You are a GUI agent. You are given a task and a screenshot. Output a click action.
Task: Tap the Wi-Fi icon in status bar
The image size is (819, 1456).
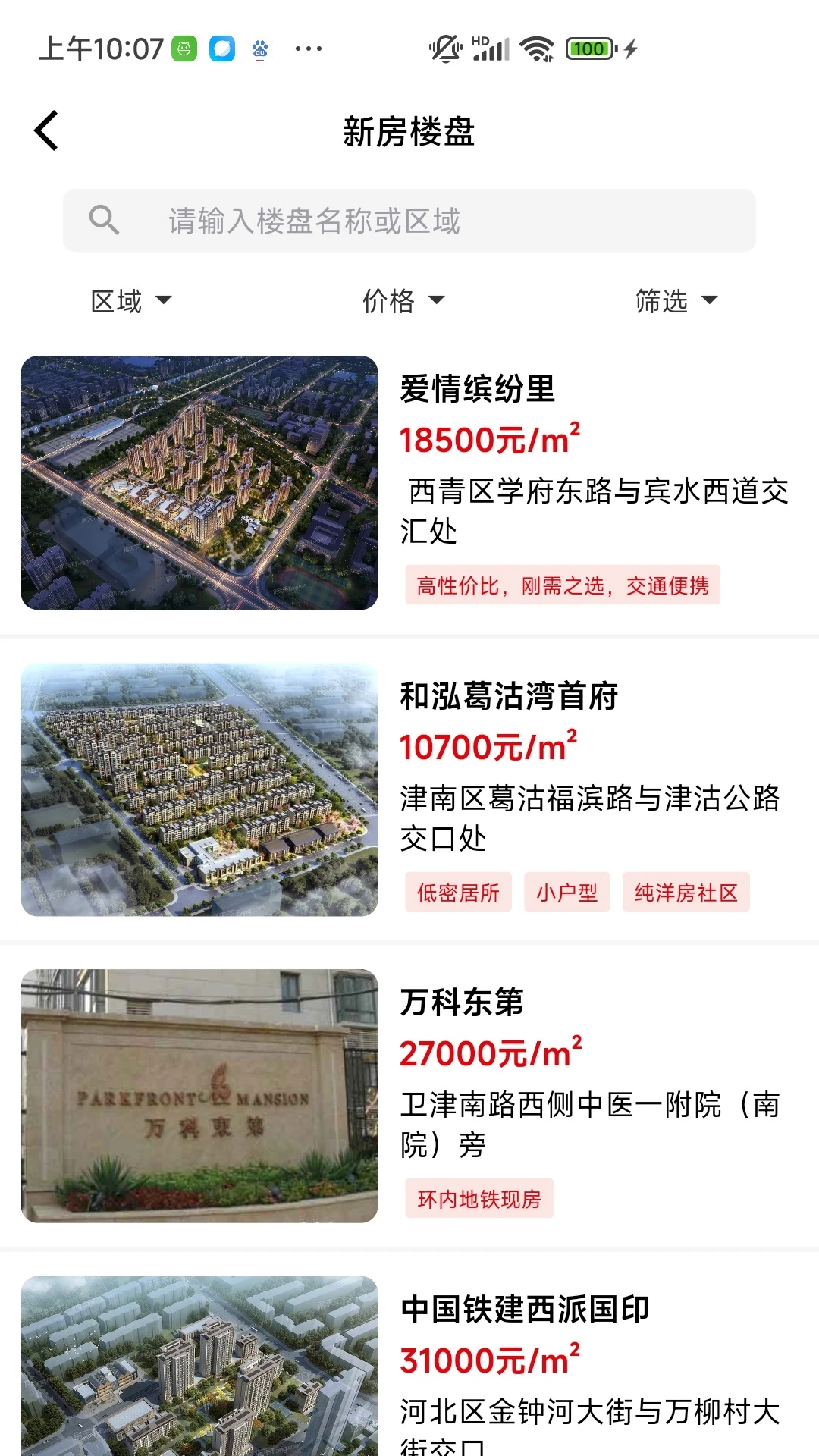[x=539, y=48]
